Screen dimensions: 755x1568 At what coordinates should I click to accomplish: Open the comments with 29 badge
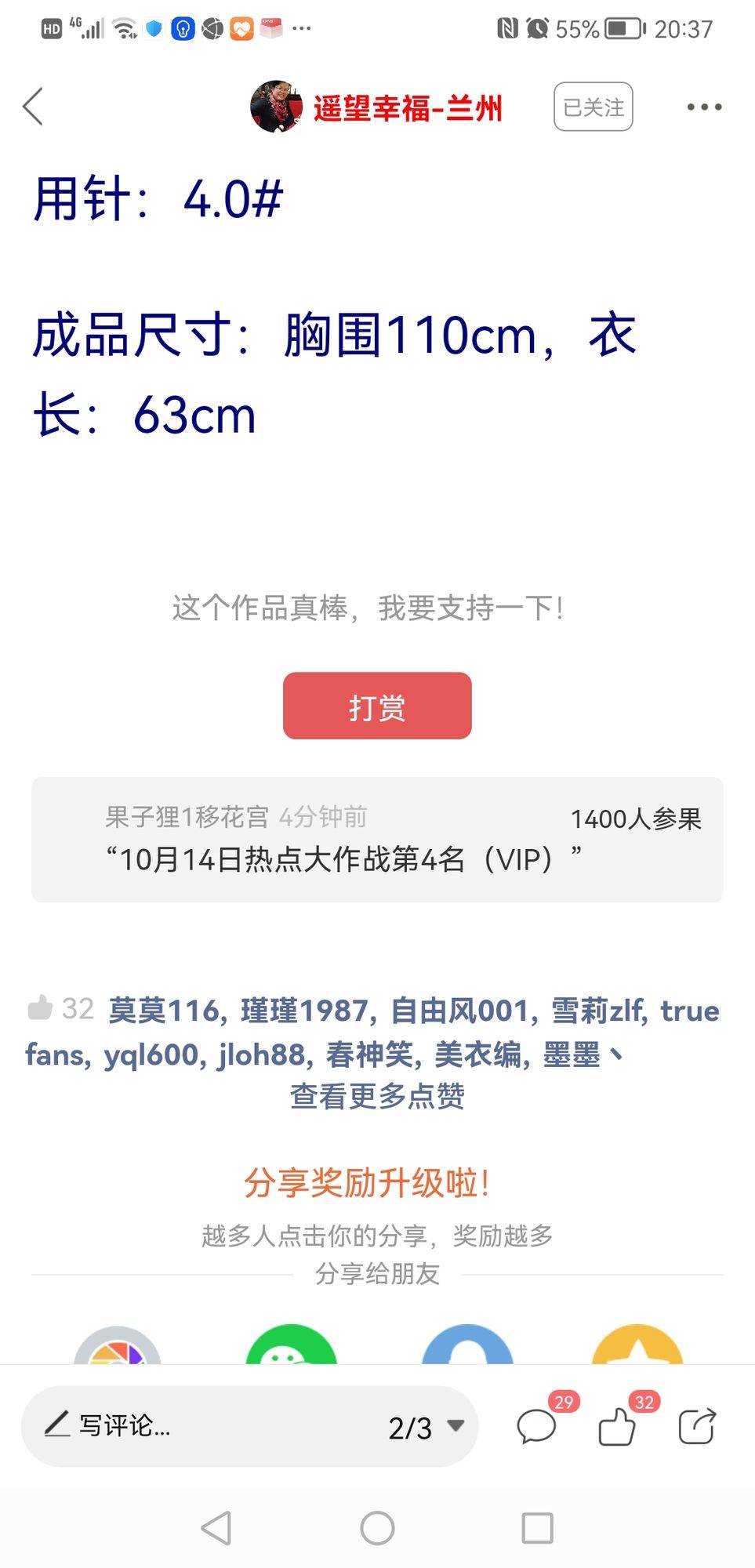click(537, 1425)
